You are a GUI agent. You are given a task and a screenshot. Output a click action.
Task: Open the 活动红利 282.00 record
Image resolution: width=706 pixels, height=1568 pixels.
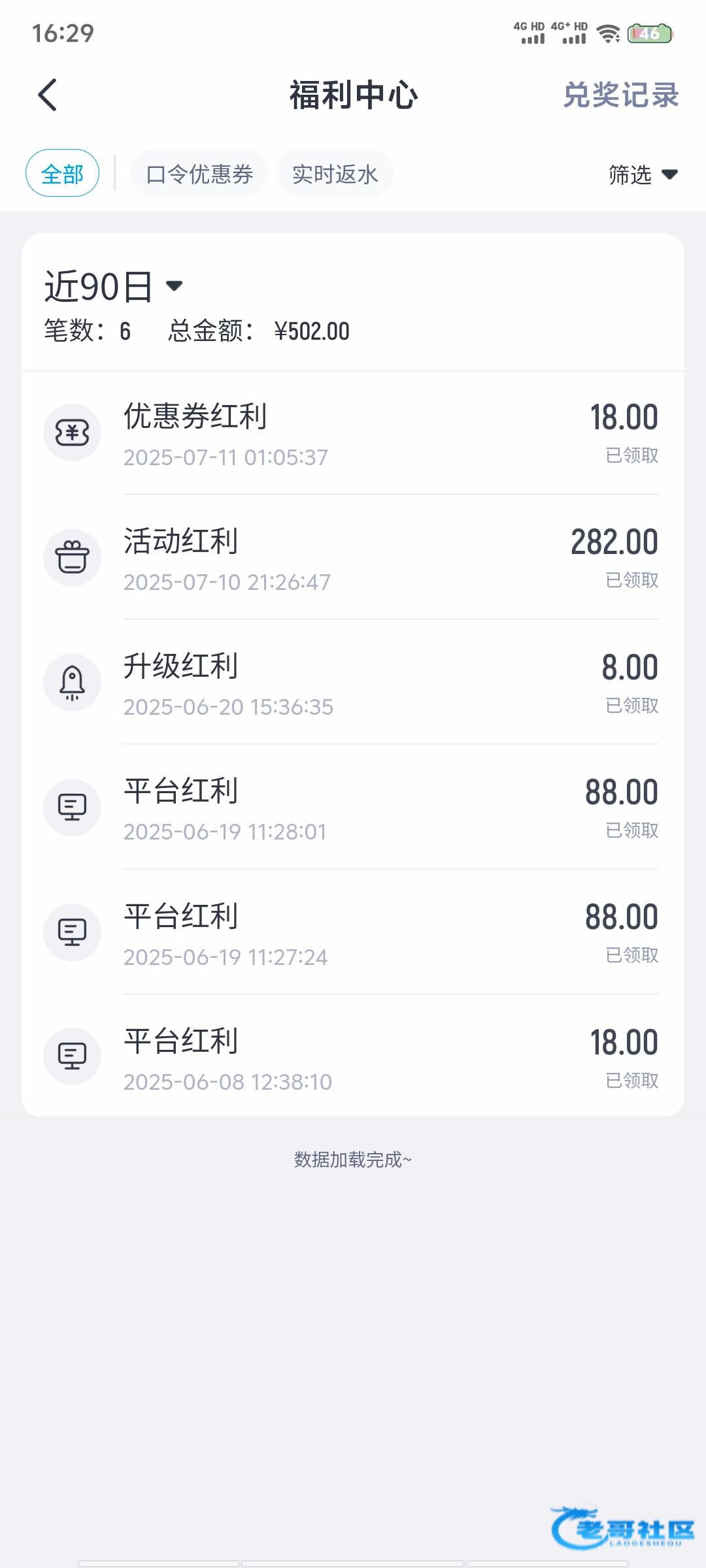(x=353, y=558)
